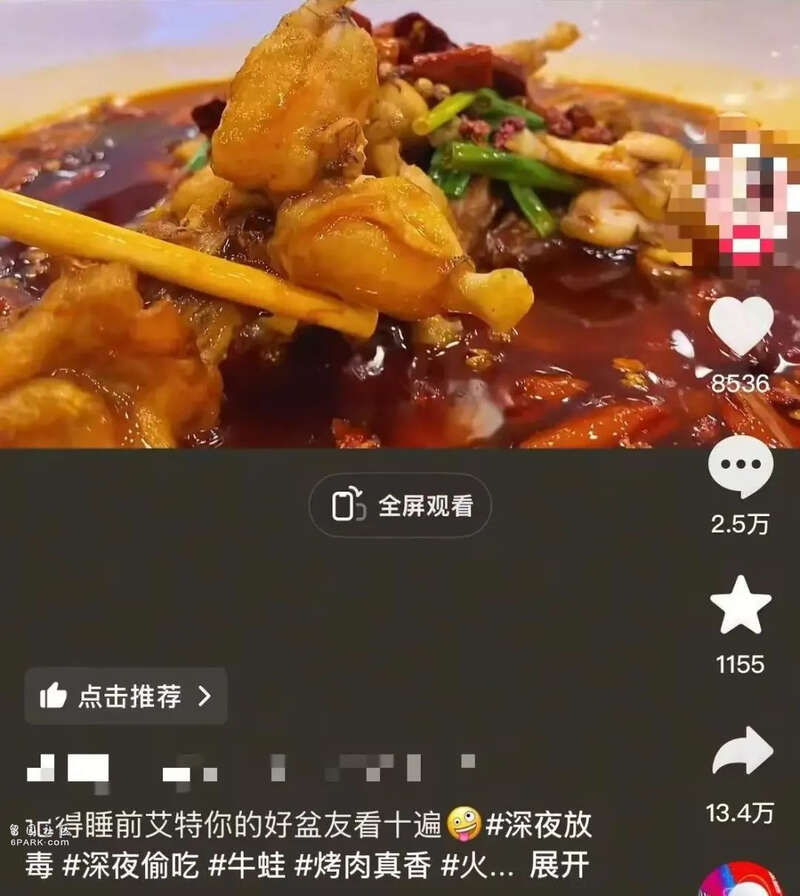Screen dimensions: 800x896
Task: Like this video with the heart icon
Action: click(x=740, y=328)
